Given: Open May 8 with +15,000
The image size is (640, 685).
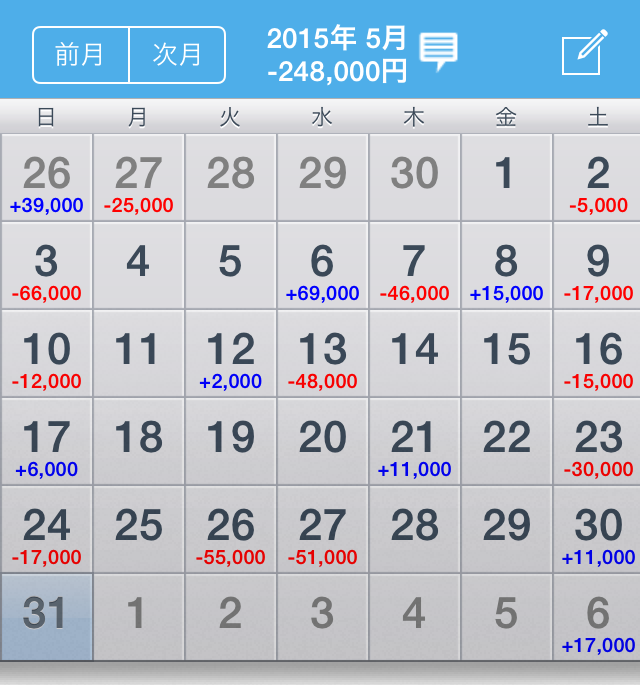Looking at the screenshot, I should pyautogui.click(x=506, y=266).
